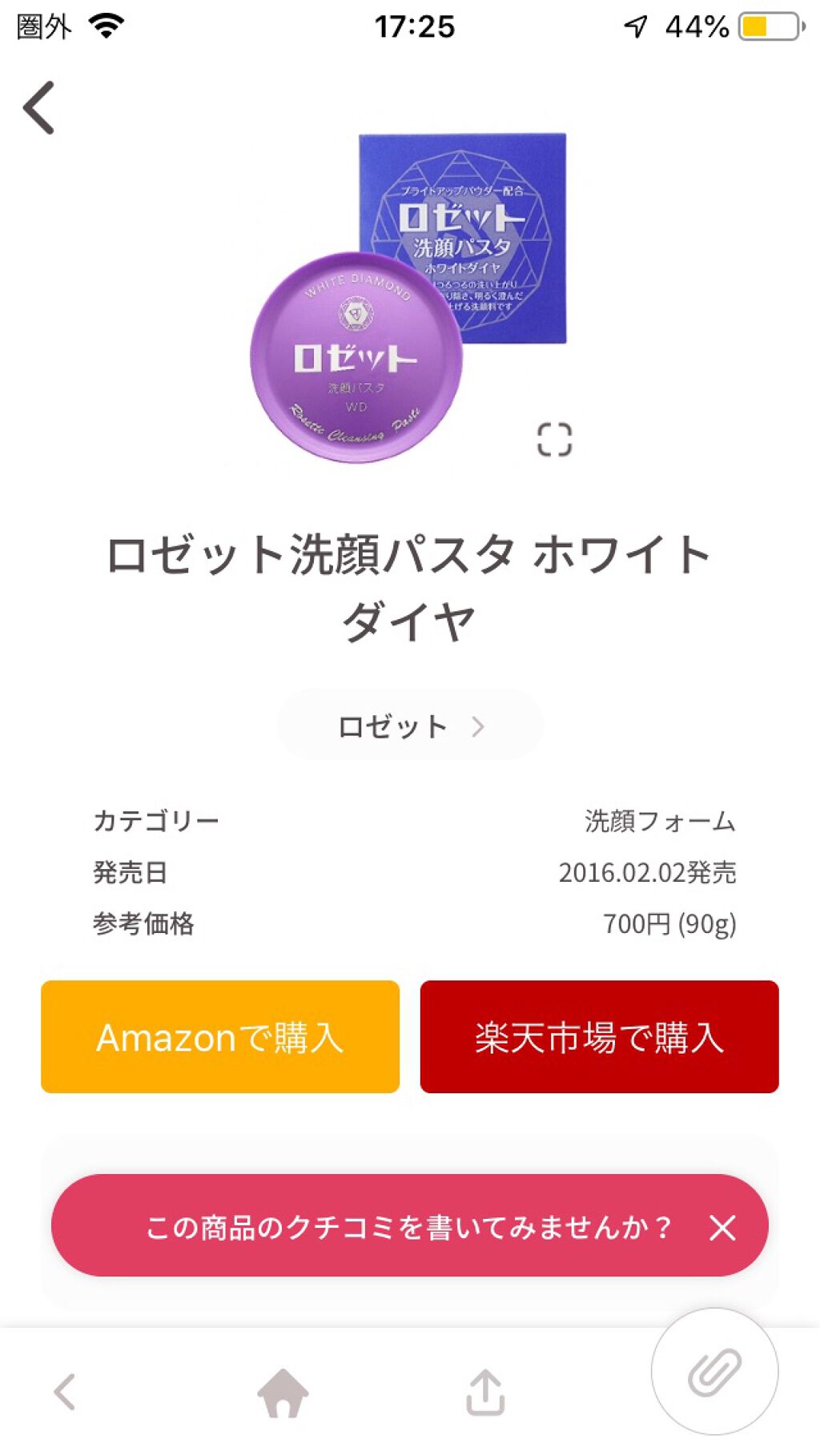Open the 洗顔フォーム category entry
Screen dimensions: 820x1456
tap(662, 819)
